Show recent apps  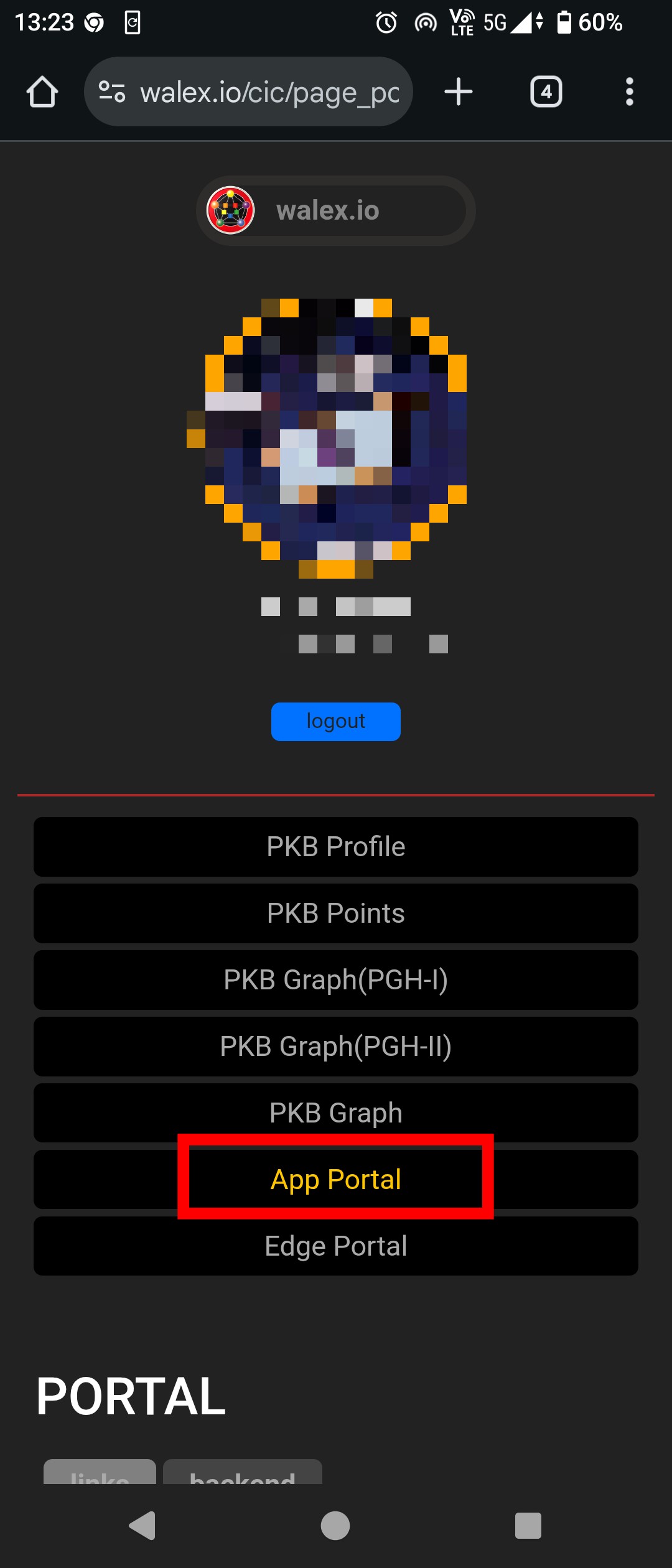click(528, 1525)
